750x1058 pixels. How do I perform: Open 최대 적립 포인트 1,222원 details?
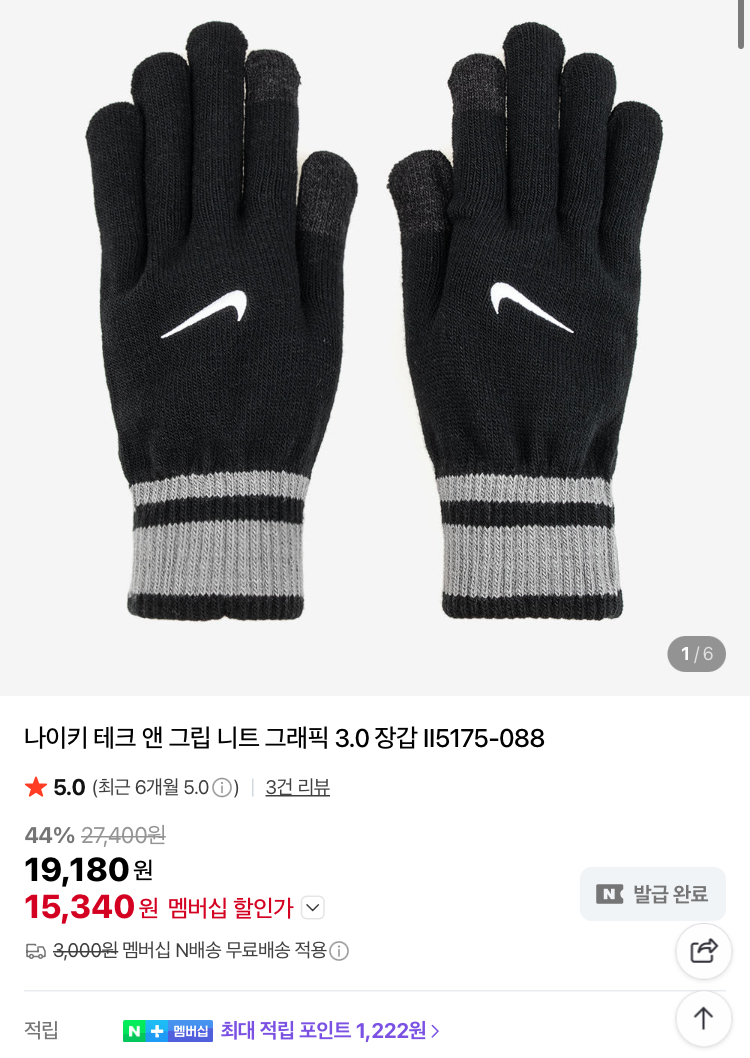(x=330, y=1030)
